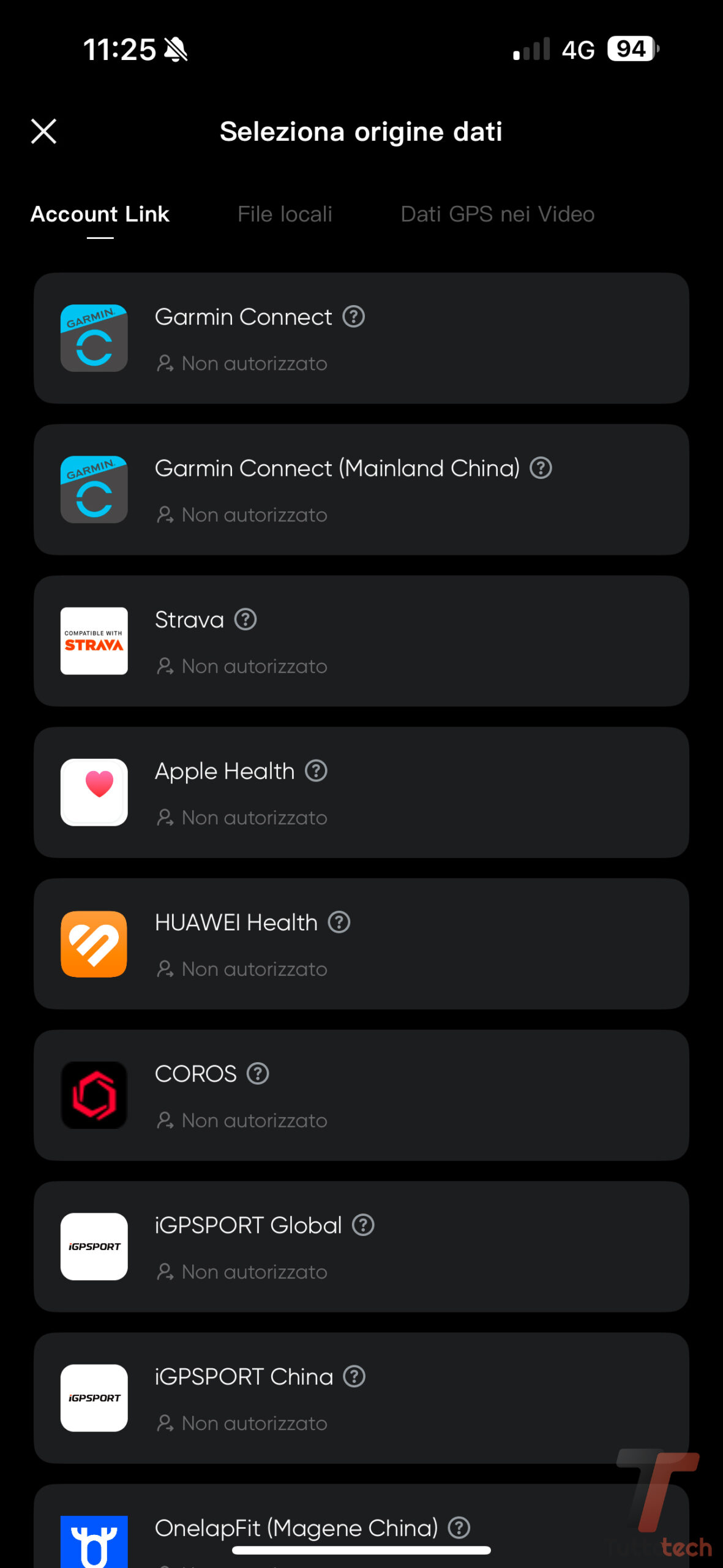Link the Strava account
Screen dimensions: 723x1568
pos(361,641)
